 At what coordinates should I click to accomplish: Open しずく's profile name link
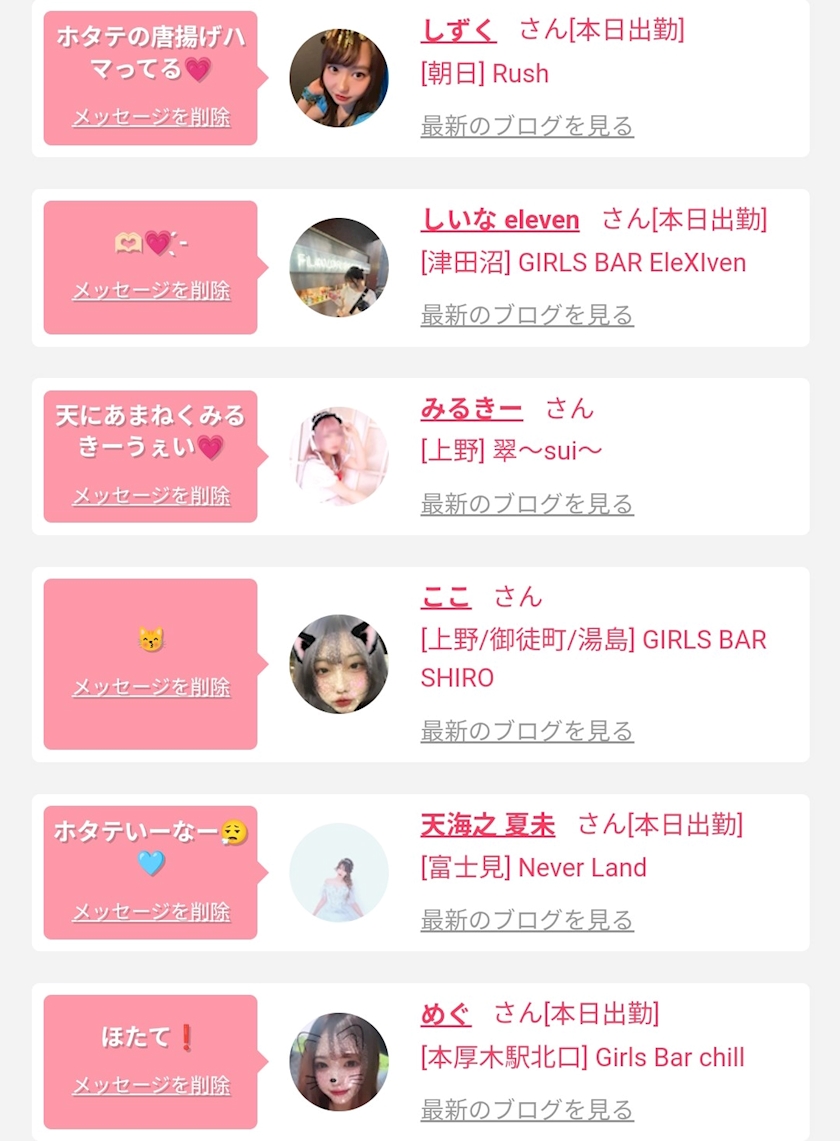click(x=459, y=31)
